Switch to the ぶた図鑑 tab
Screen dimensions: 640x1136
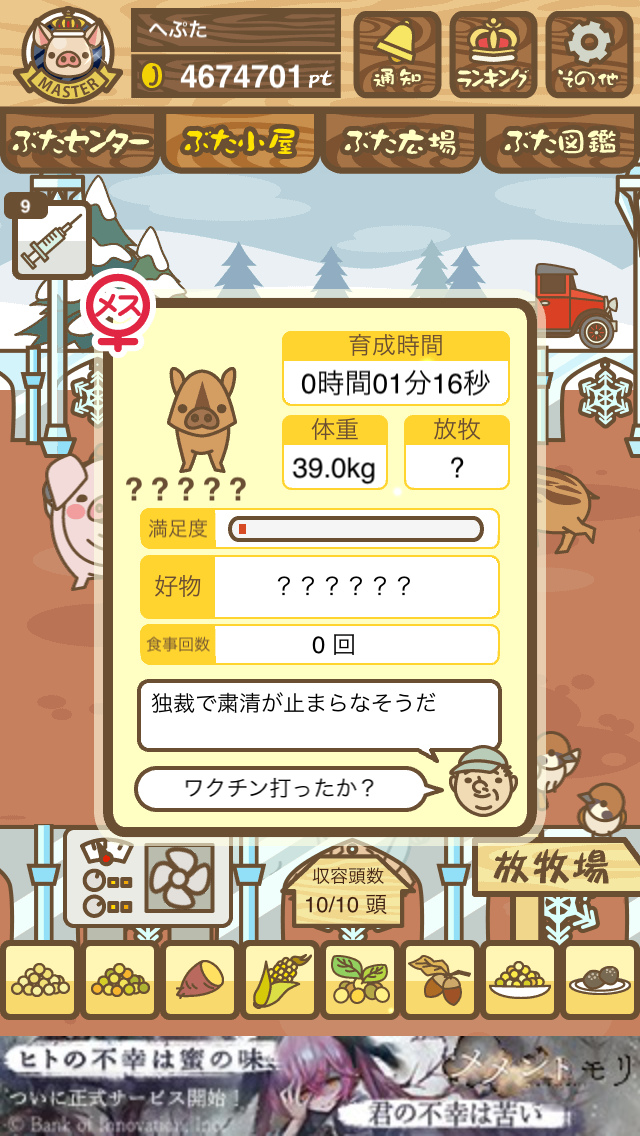[560, 142]
